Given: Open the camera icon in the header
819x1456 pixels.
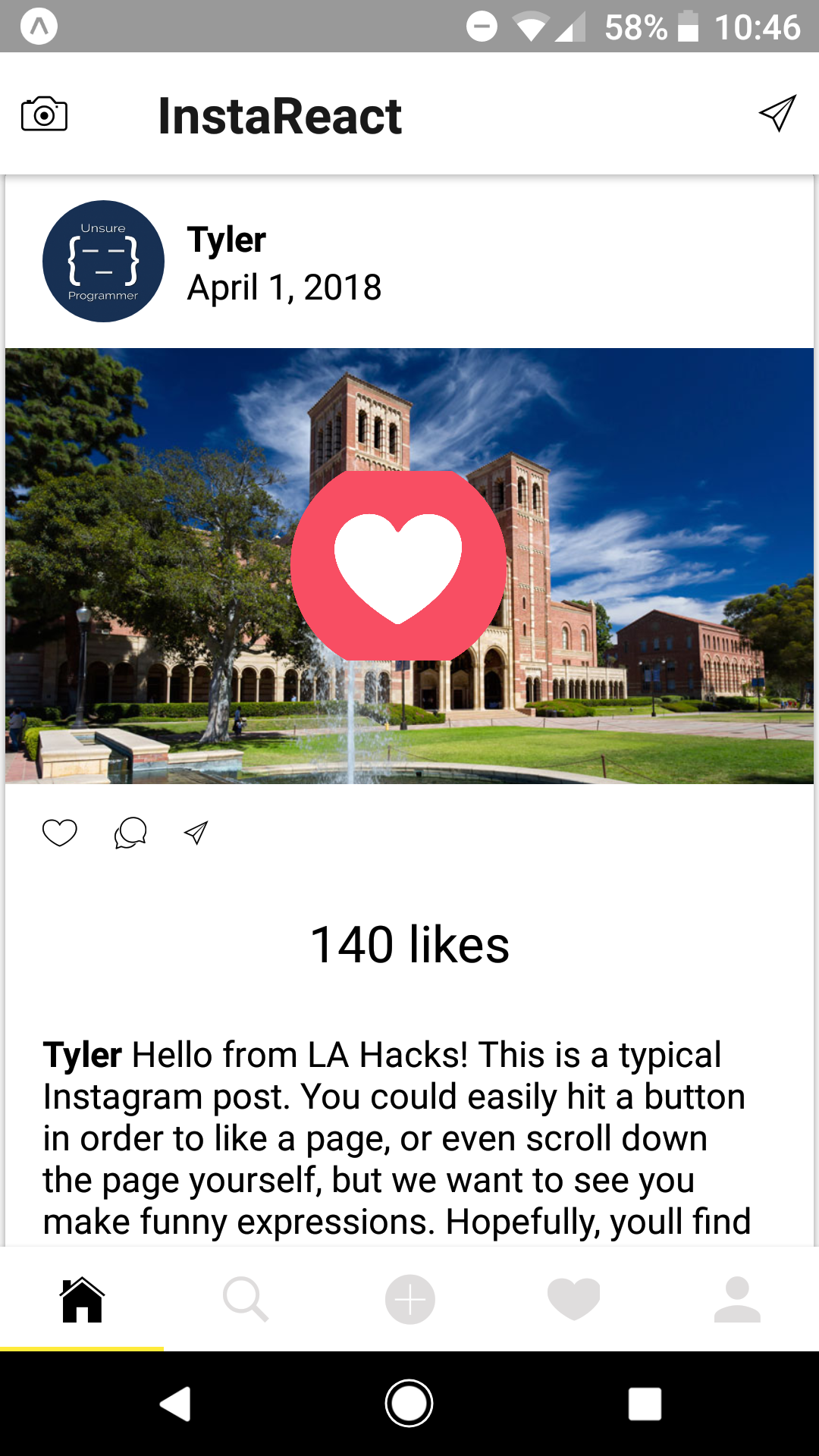Looking at the screenshot, I should (44, 115).
